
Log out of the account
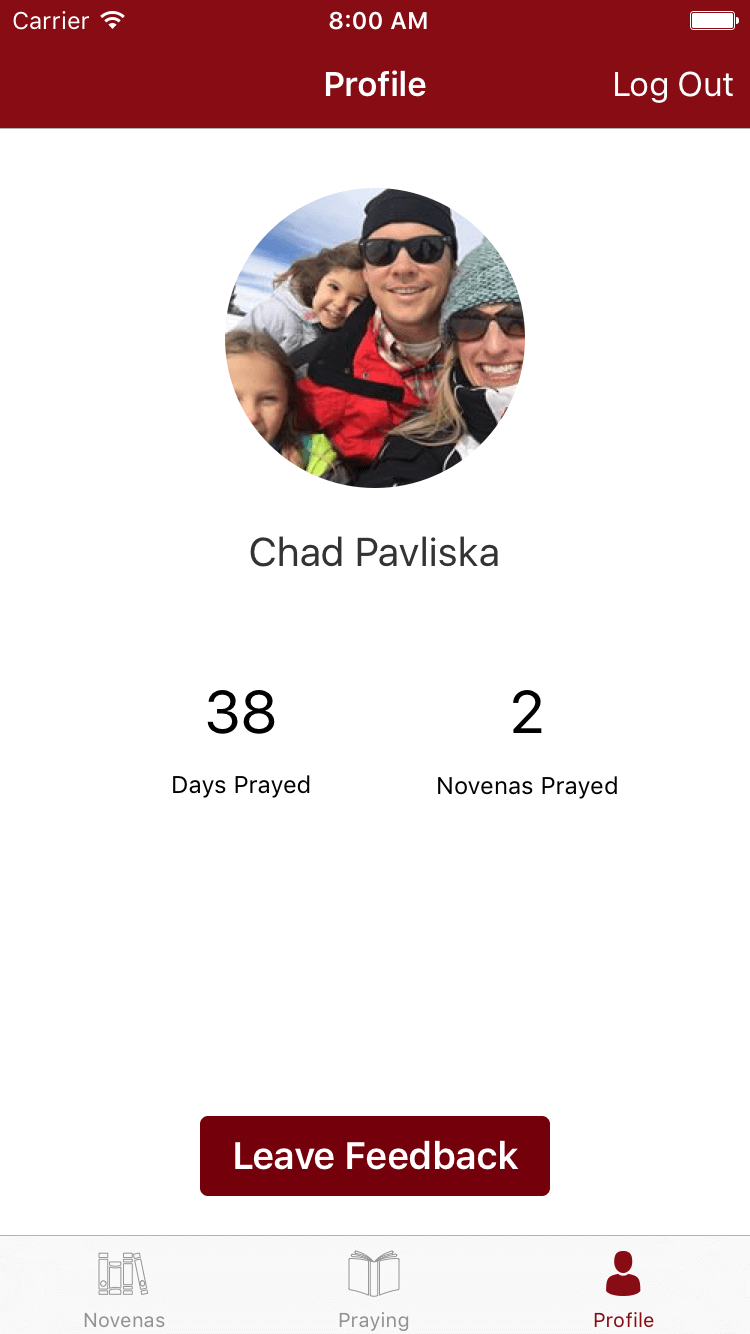tap(672, 85)
